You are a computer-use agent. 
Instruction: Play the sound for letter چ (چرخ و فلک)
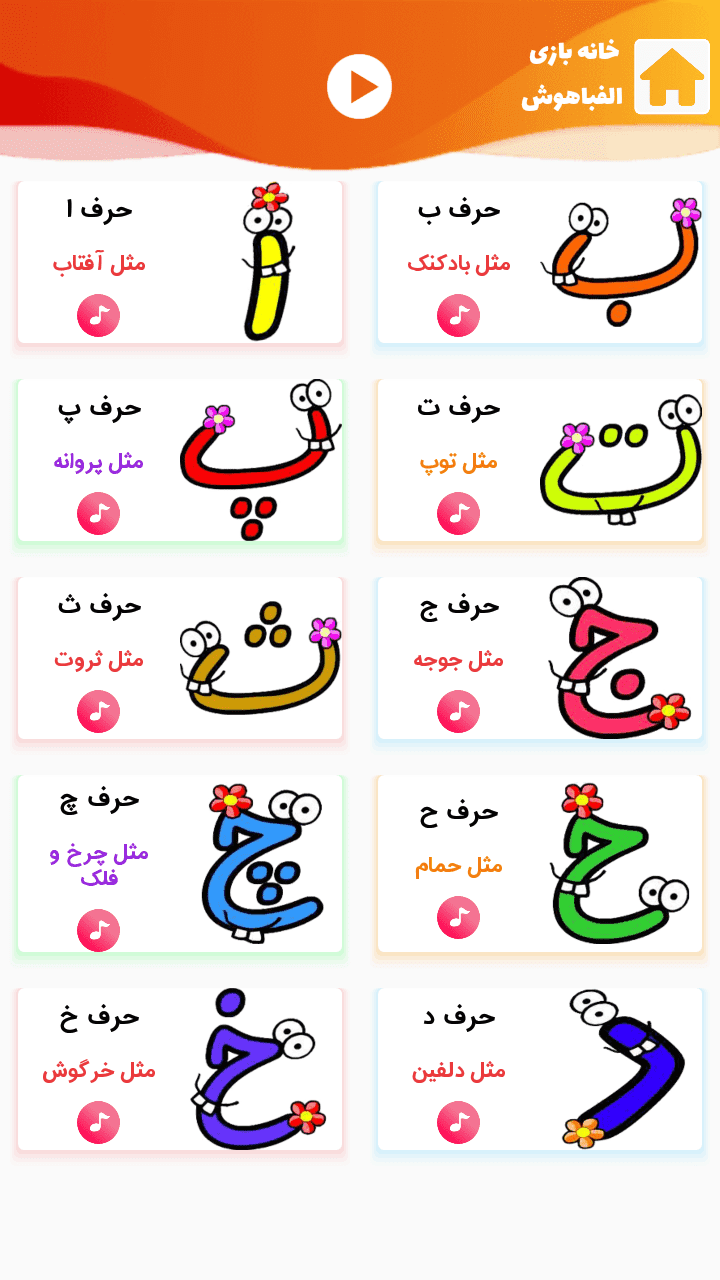coord(98,930)
